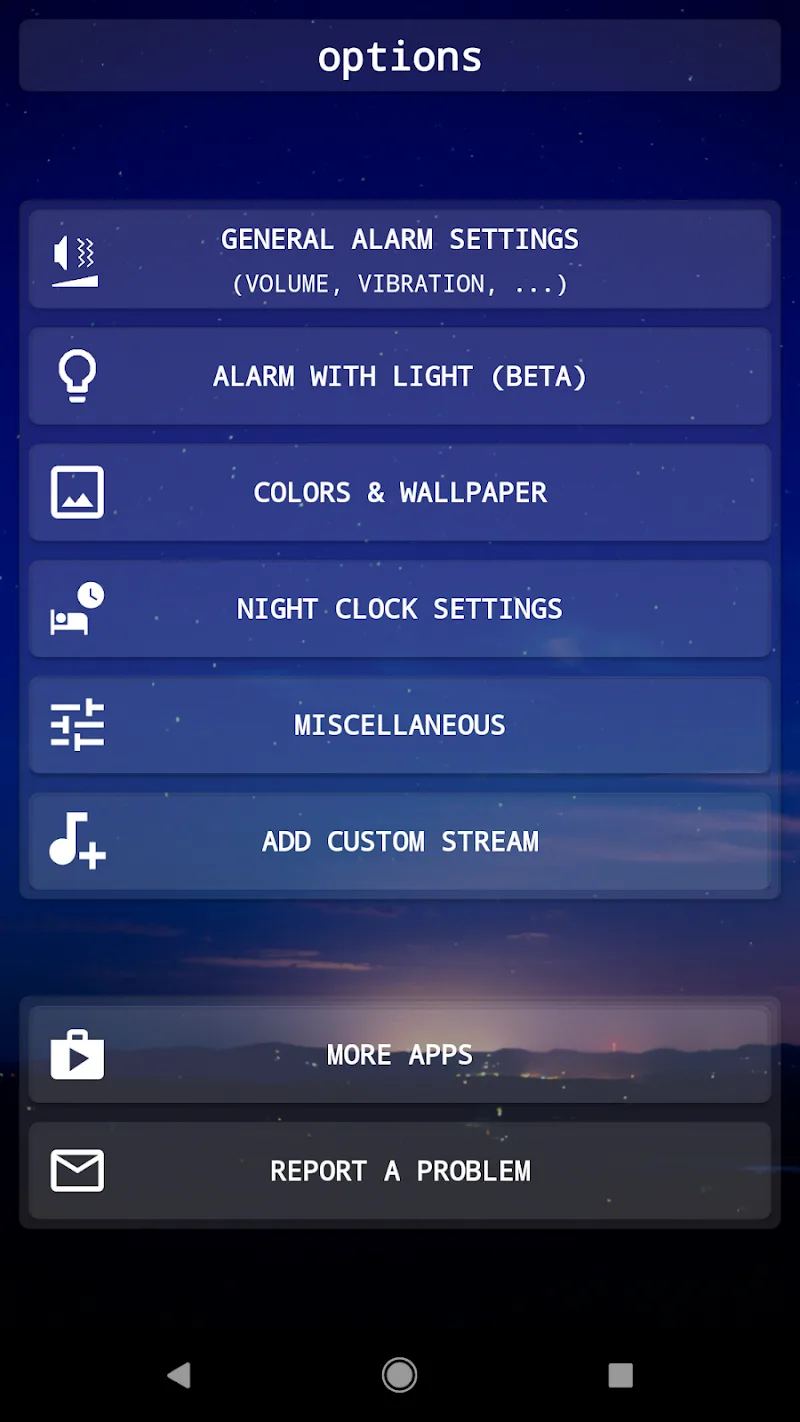
Task: Open Night Clock Settings
Action: click(400, 608)
